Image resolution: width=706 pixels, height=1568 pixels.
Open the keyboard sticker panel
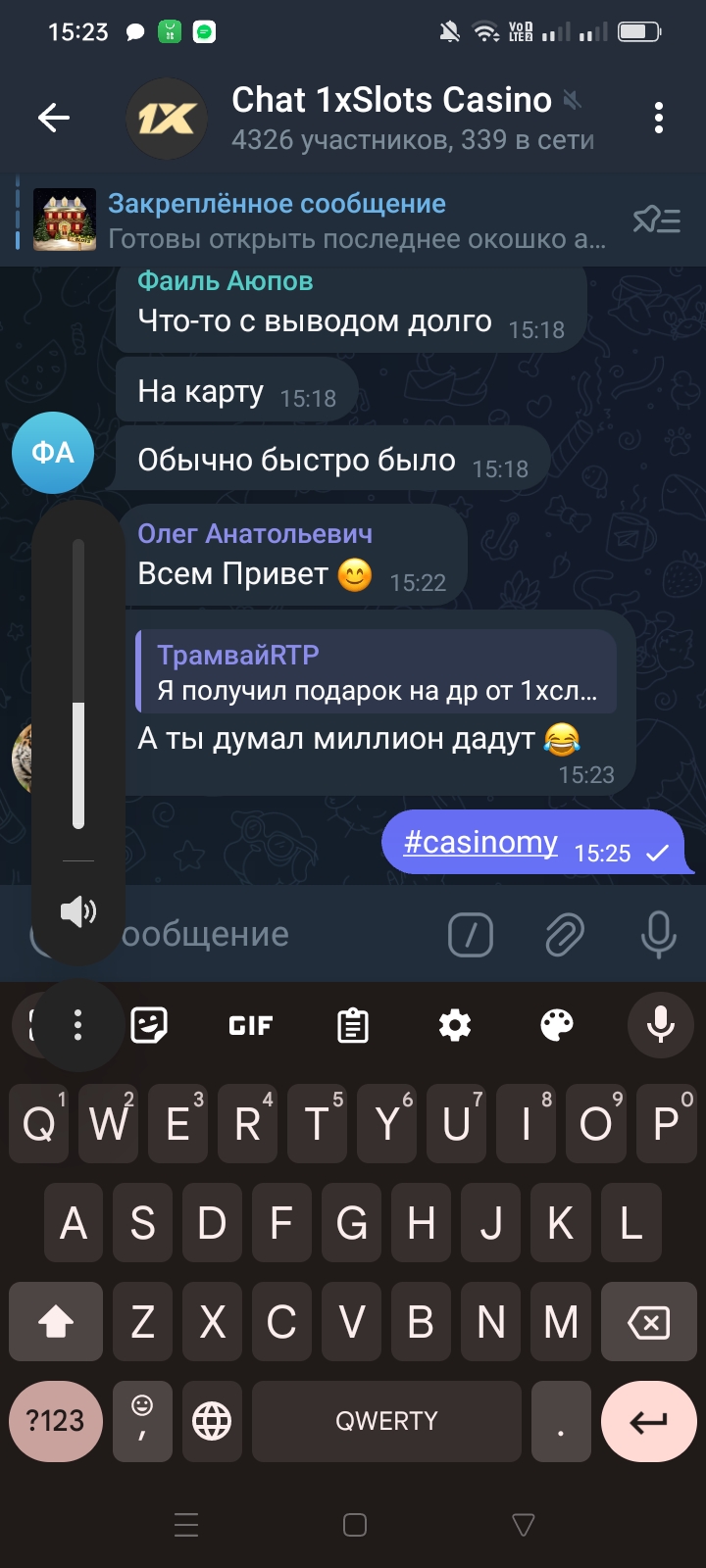(149, 1025)
